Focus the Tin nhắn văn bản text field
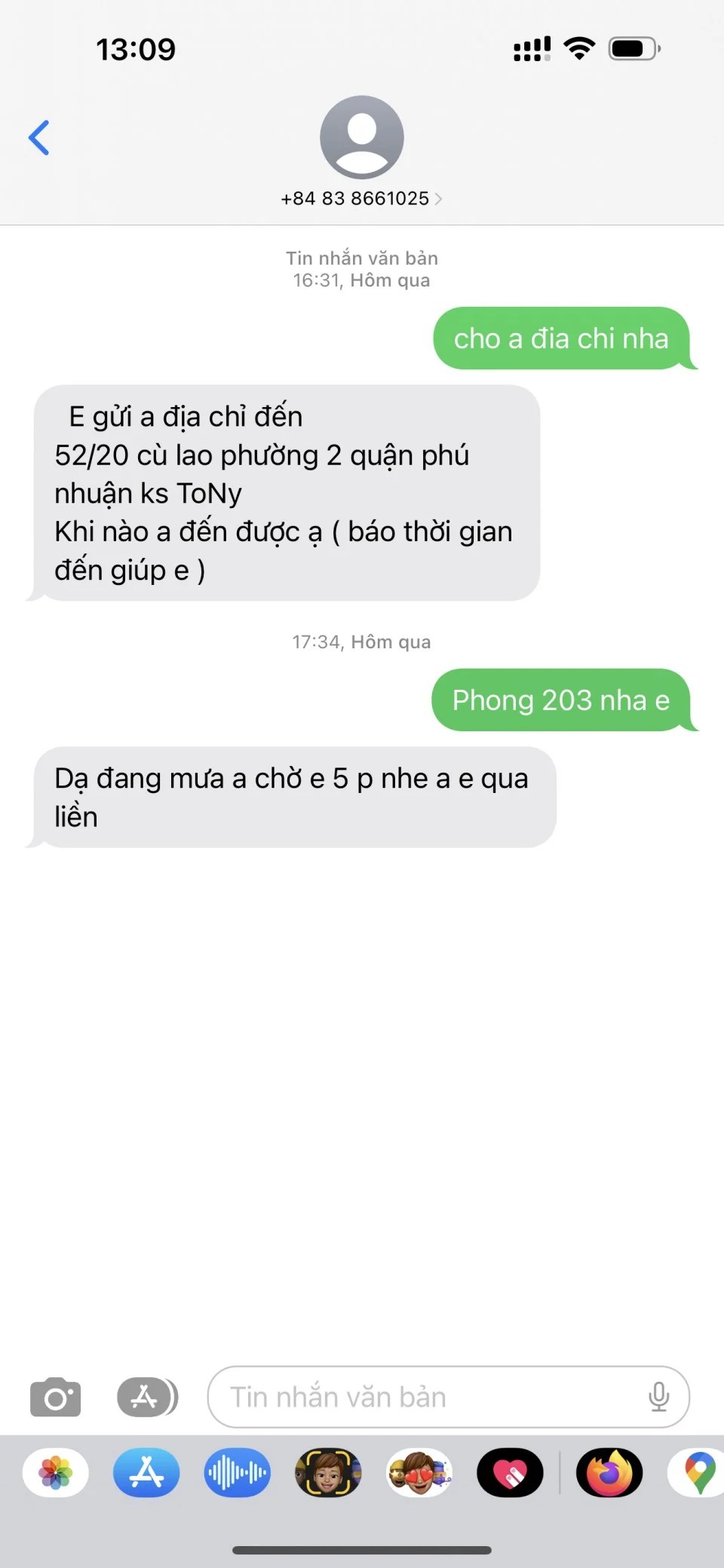The height and width of the screenshot is (1568, 724). coord(422,1397)
